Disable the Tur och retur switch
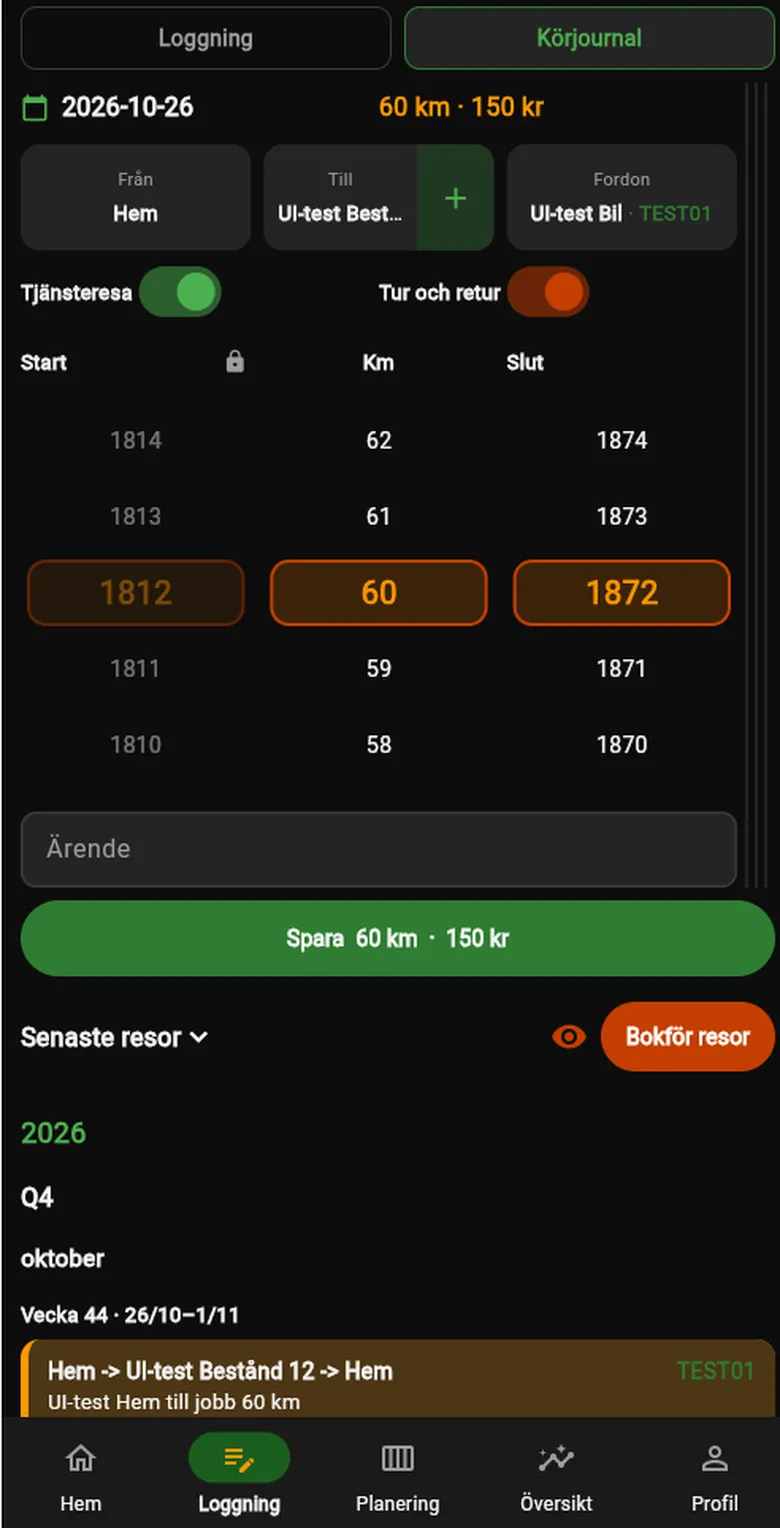780x1528 pixels. pyautogui.click(x=548, y=293)
